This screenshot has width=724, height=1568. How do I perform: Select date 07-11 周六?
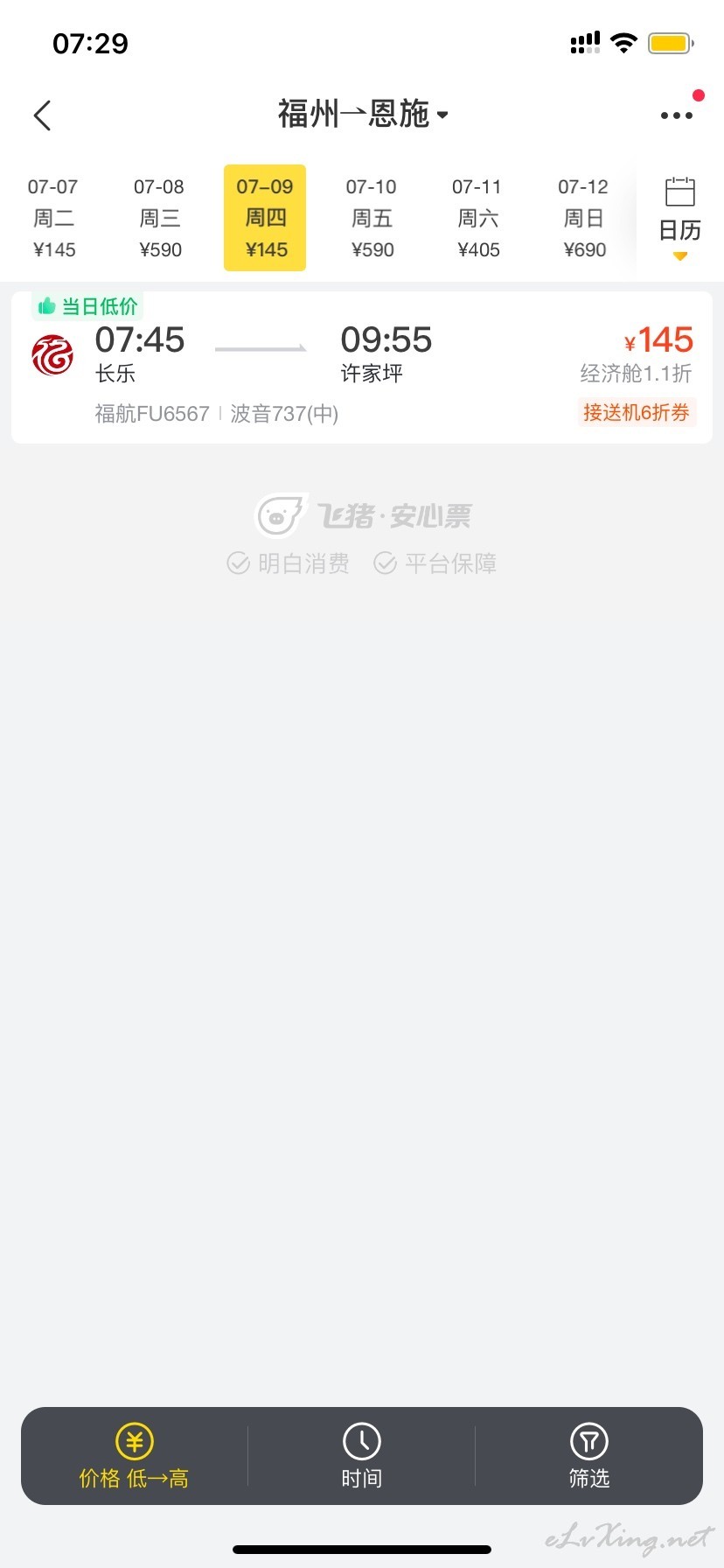478,218
